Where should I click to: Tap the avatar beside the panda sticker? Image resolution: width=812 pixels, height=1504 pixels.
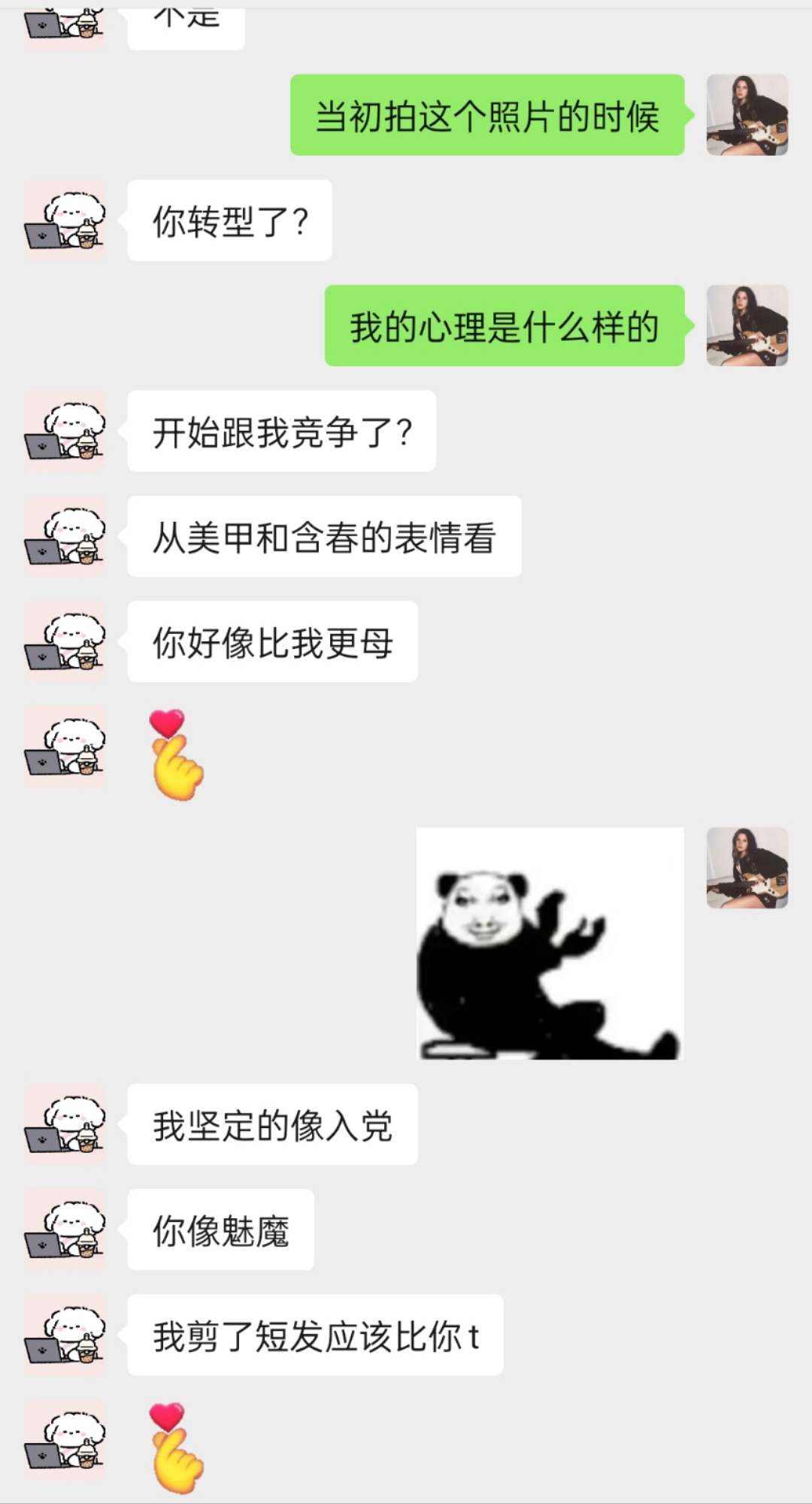[747, 868]
